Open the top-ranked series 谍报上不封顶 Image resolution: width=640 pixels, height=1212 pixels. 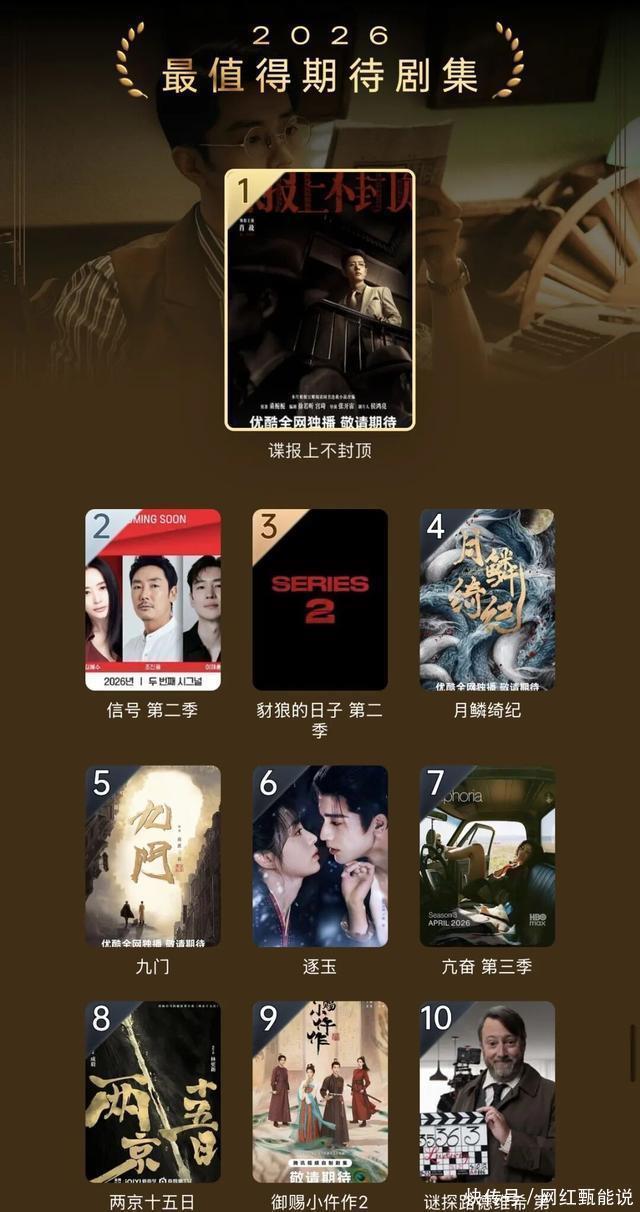(320, 299)
